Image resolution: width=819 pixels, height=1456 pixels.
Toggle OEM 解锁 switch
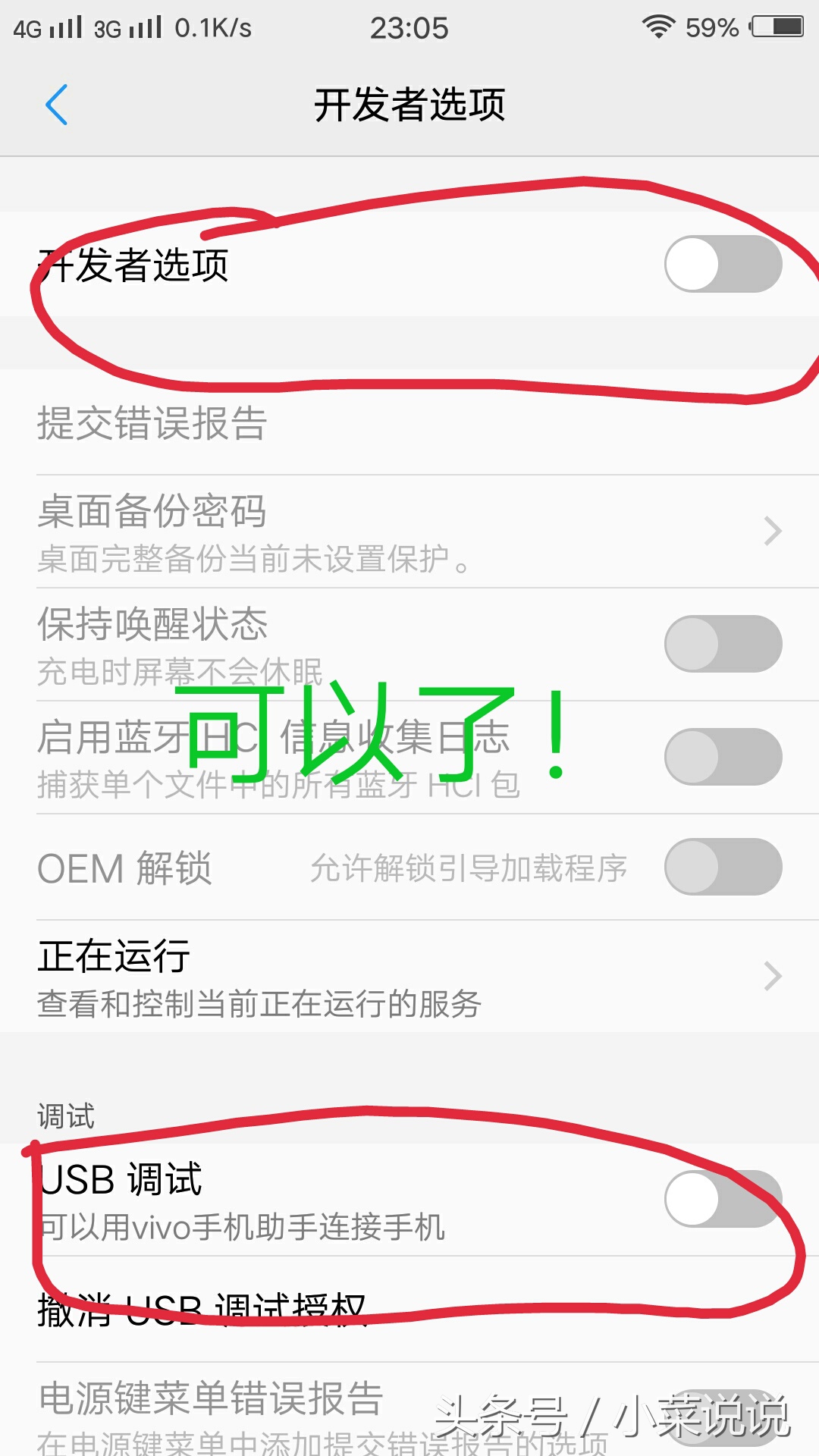point(723,867)
